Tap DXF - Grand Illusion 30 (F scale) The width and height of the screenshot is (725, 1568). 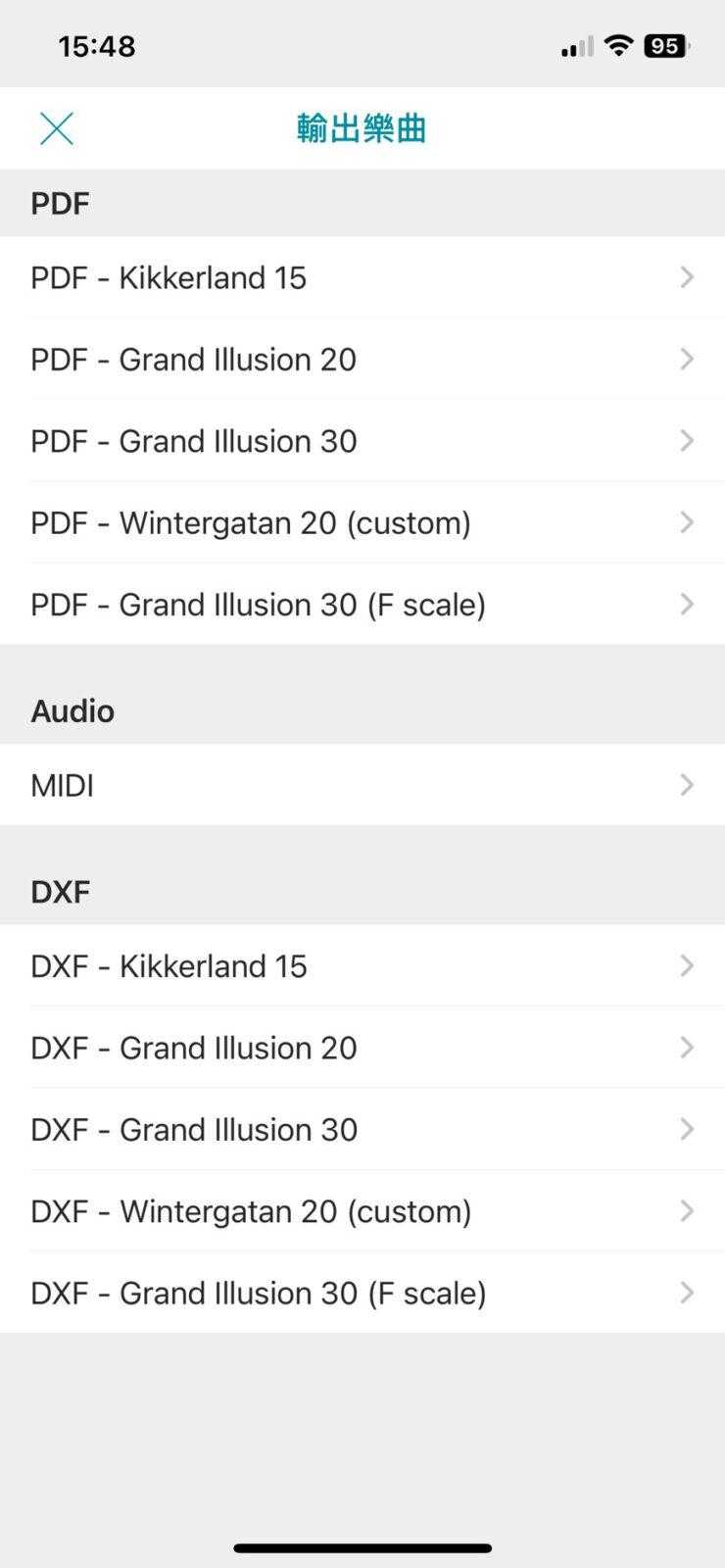362,1293
